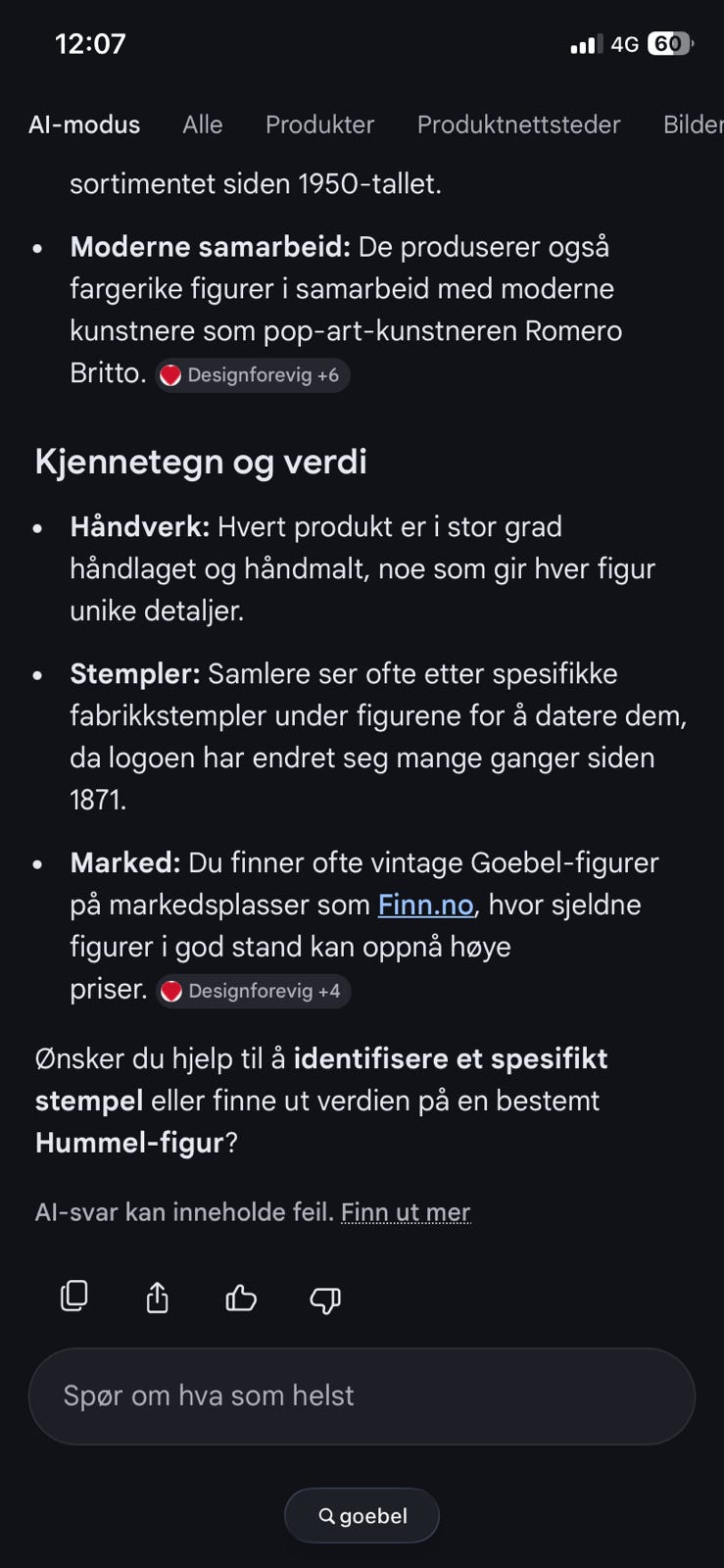
Task: Switch to the Alle tab
Action: coord(202,124)
